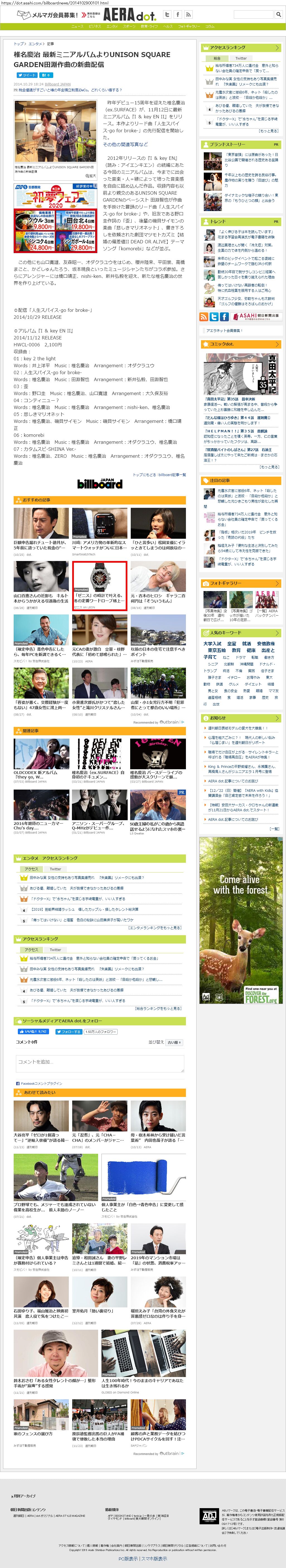Screen dimensions: 286x1568
Task: Open その他の関連写真など link
Action: pyautogui.click(x=125, y=144)
